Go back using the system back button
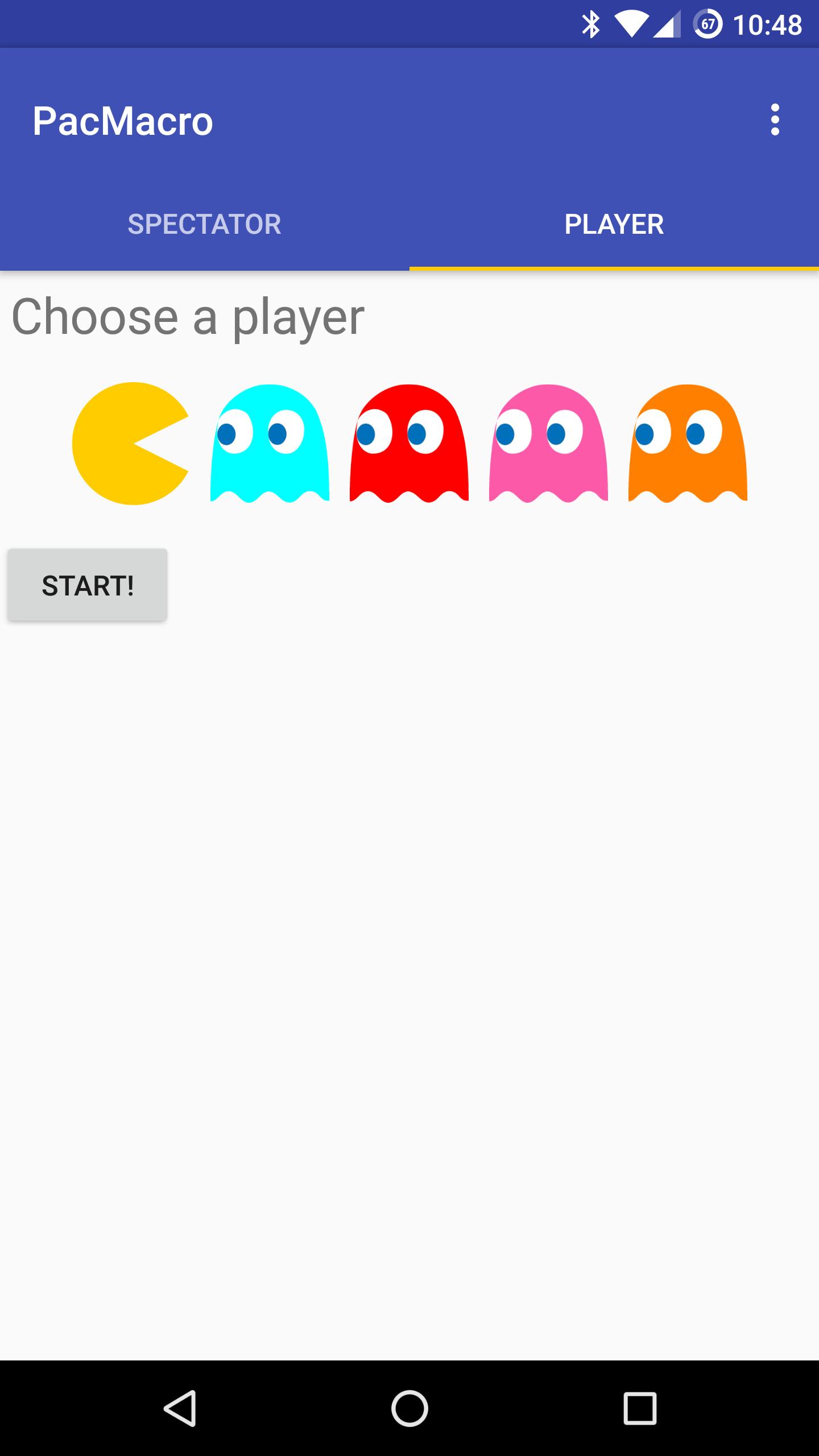 (x=180, y=1408)
